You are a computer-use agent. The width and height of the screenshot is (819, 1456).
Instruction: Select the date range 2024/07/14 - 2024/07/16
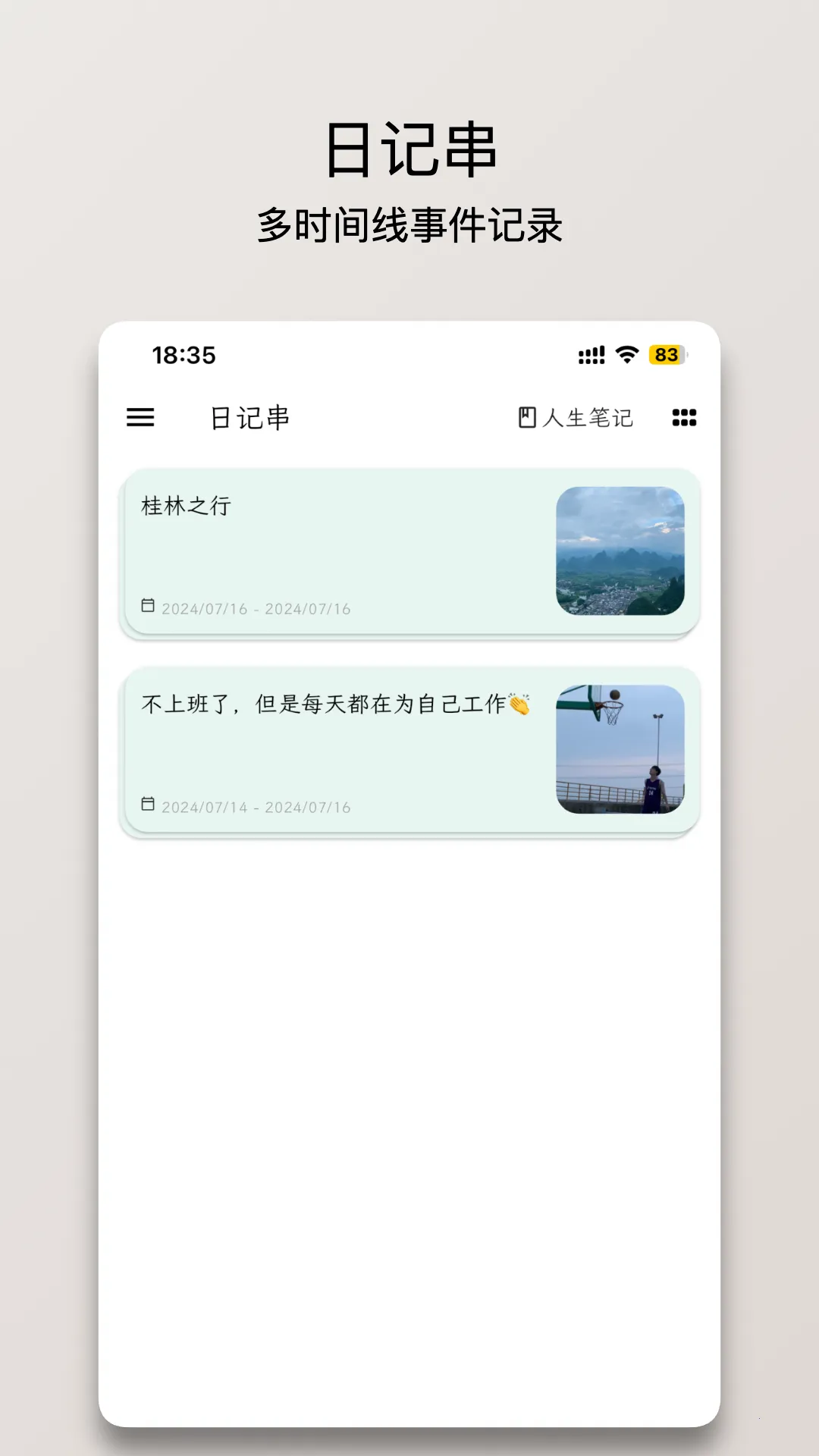[256, 806]
